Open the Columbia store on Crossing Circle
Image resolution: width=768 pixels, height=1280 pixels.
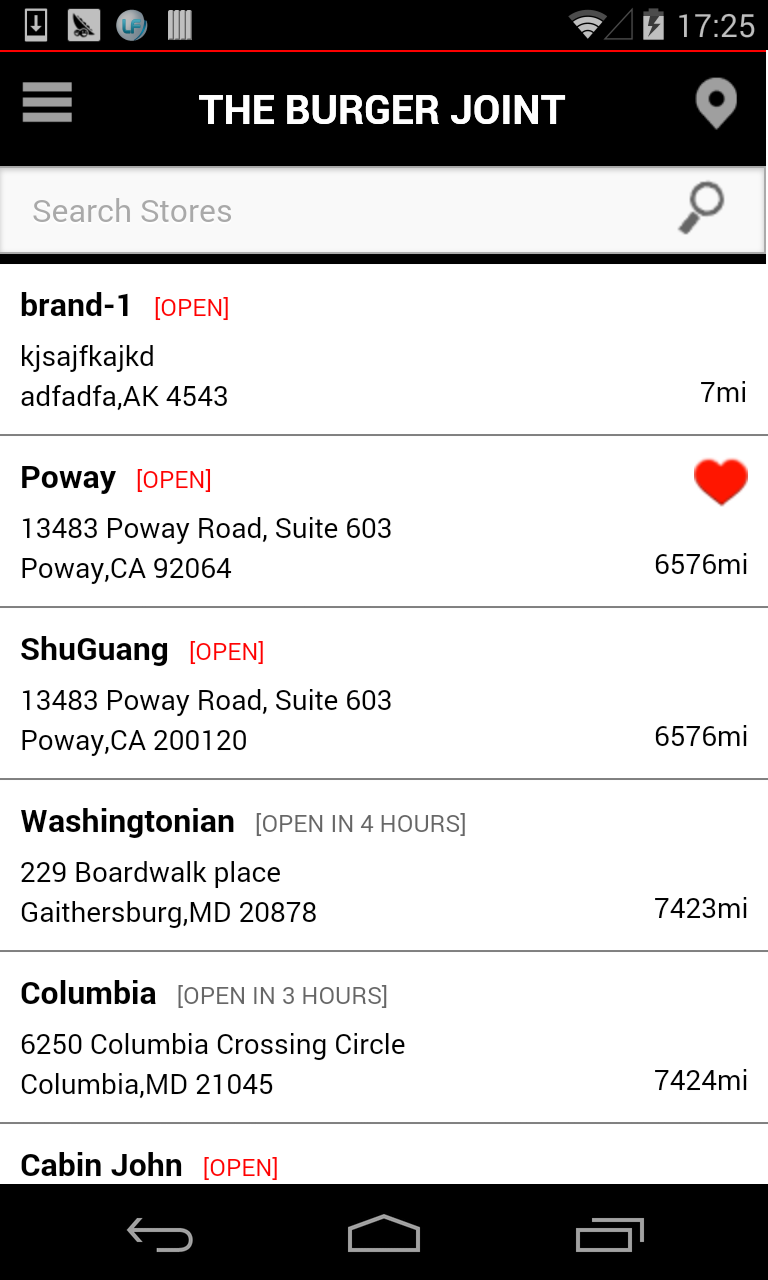pos(384,1037)
